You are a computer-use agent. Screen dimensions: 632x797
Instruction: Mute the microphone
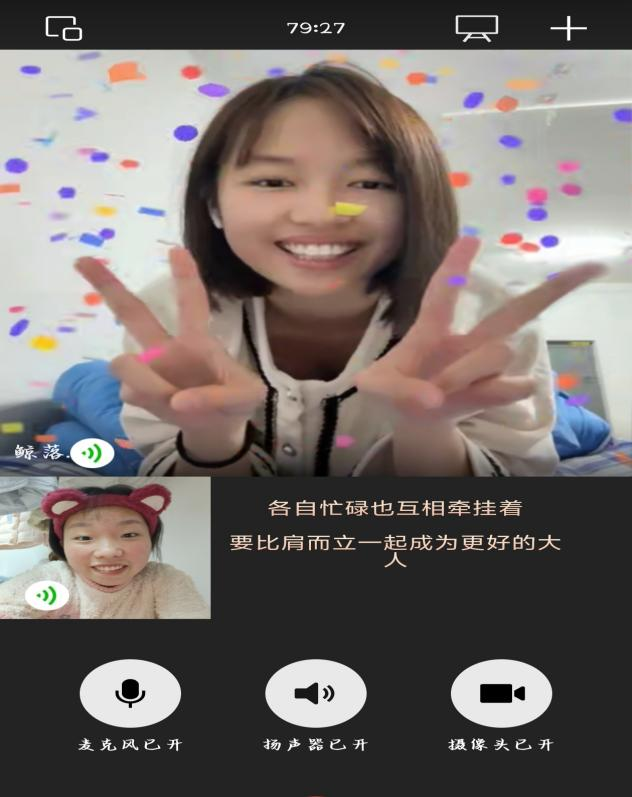pyautogui.click(x=130, y=693)
